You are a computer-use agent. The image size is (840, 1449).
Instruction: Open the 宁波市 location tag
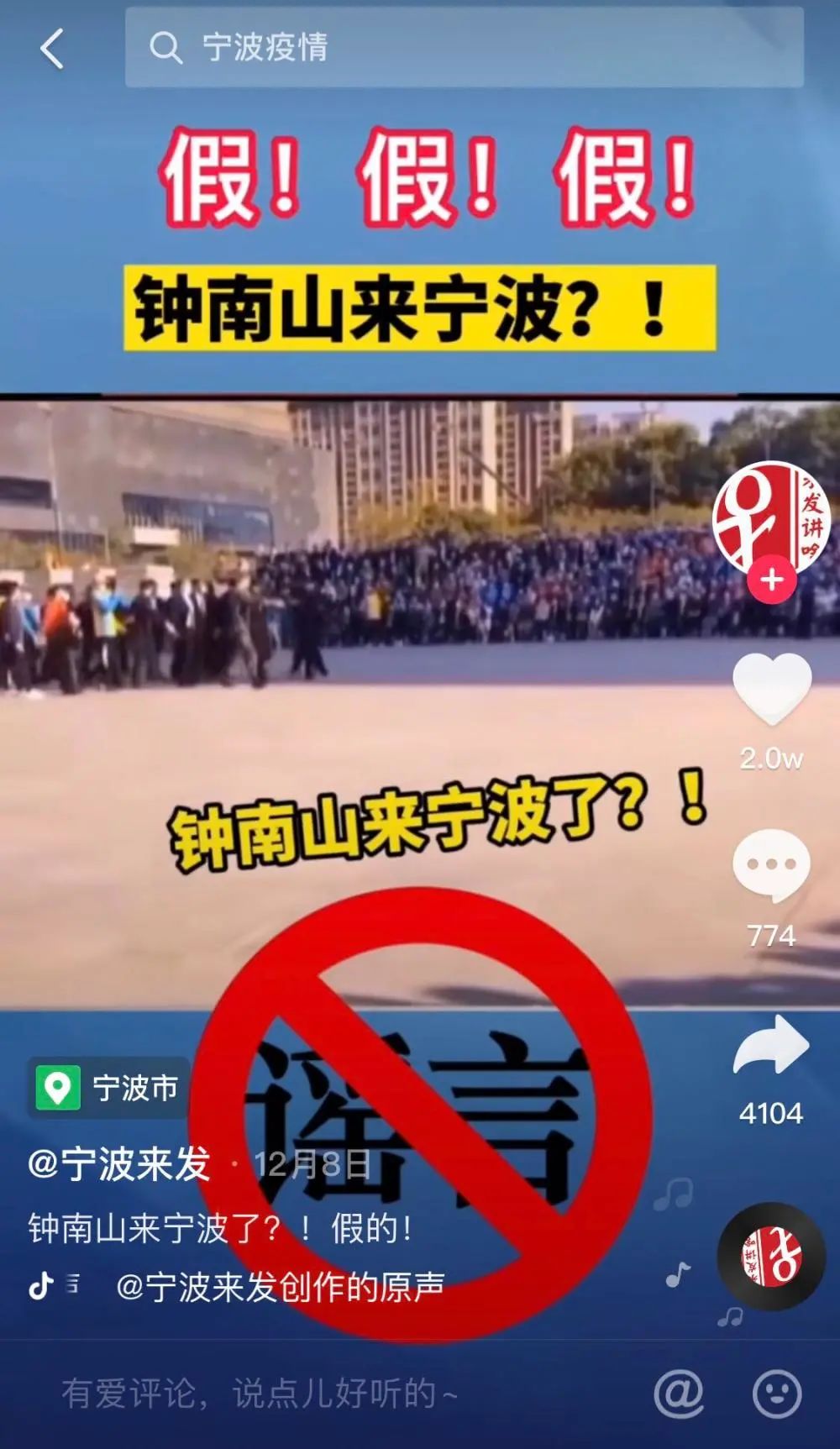109,1088
